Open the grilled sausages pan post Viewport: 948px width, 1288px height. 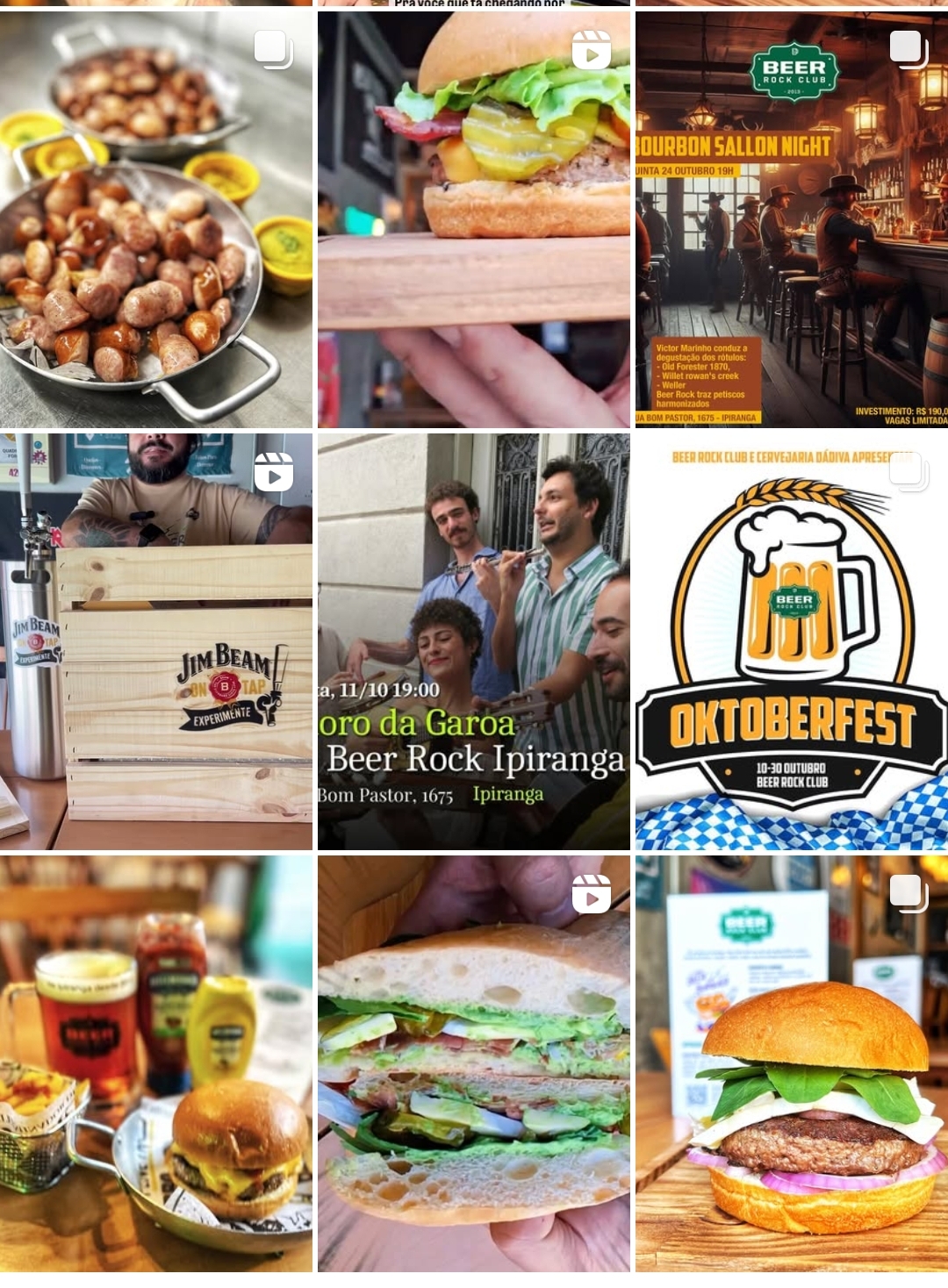(155, 219)
